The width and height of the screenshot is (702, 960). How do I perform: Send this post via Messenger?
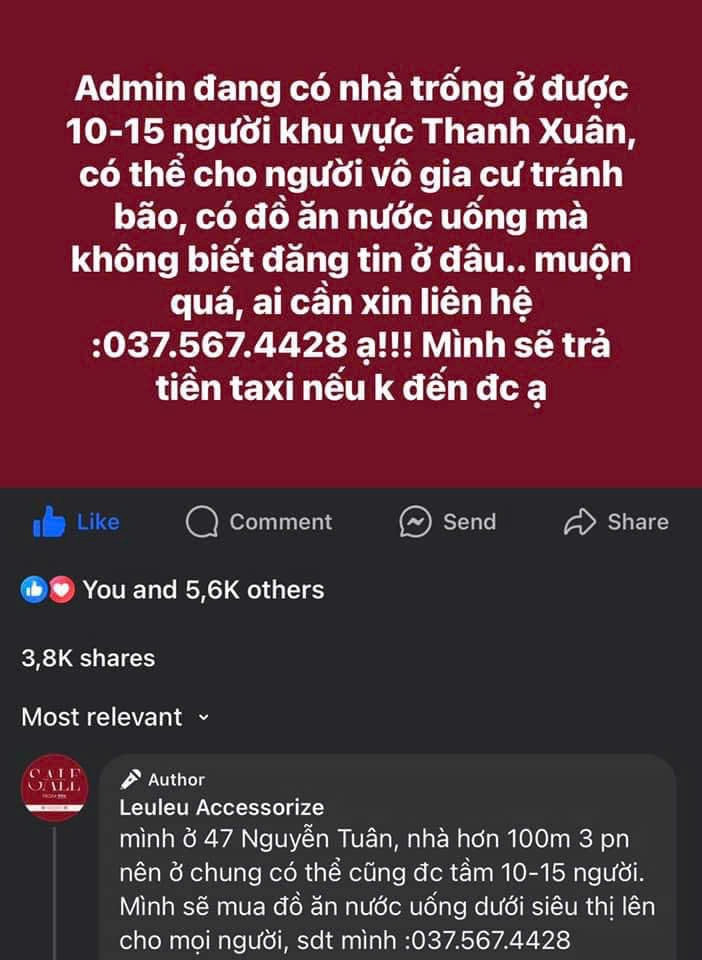pos(447,522)
